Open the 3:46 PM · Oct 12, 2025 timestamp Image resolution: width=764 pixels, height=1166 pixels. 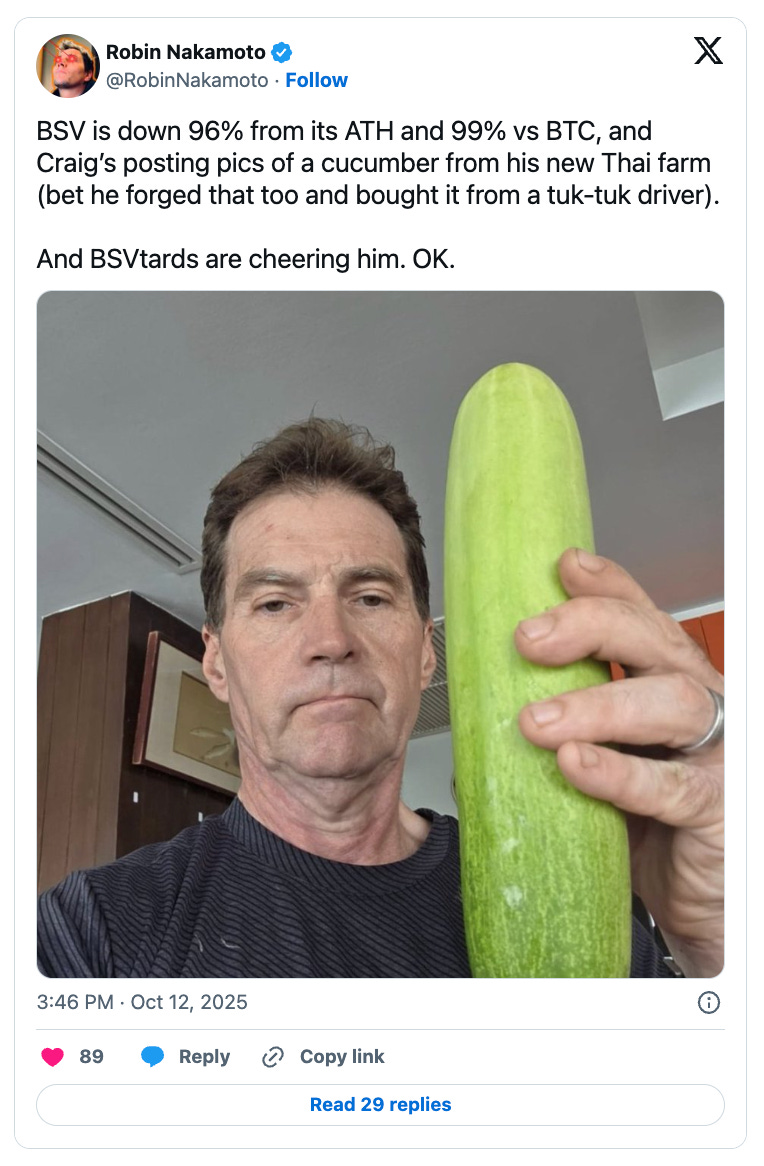pyautogui.click(x=142, y=1002)
